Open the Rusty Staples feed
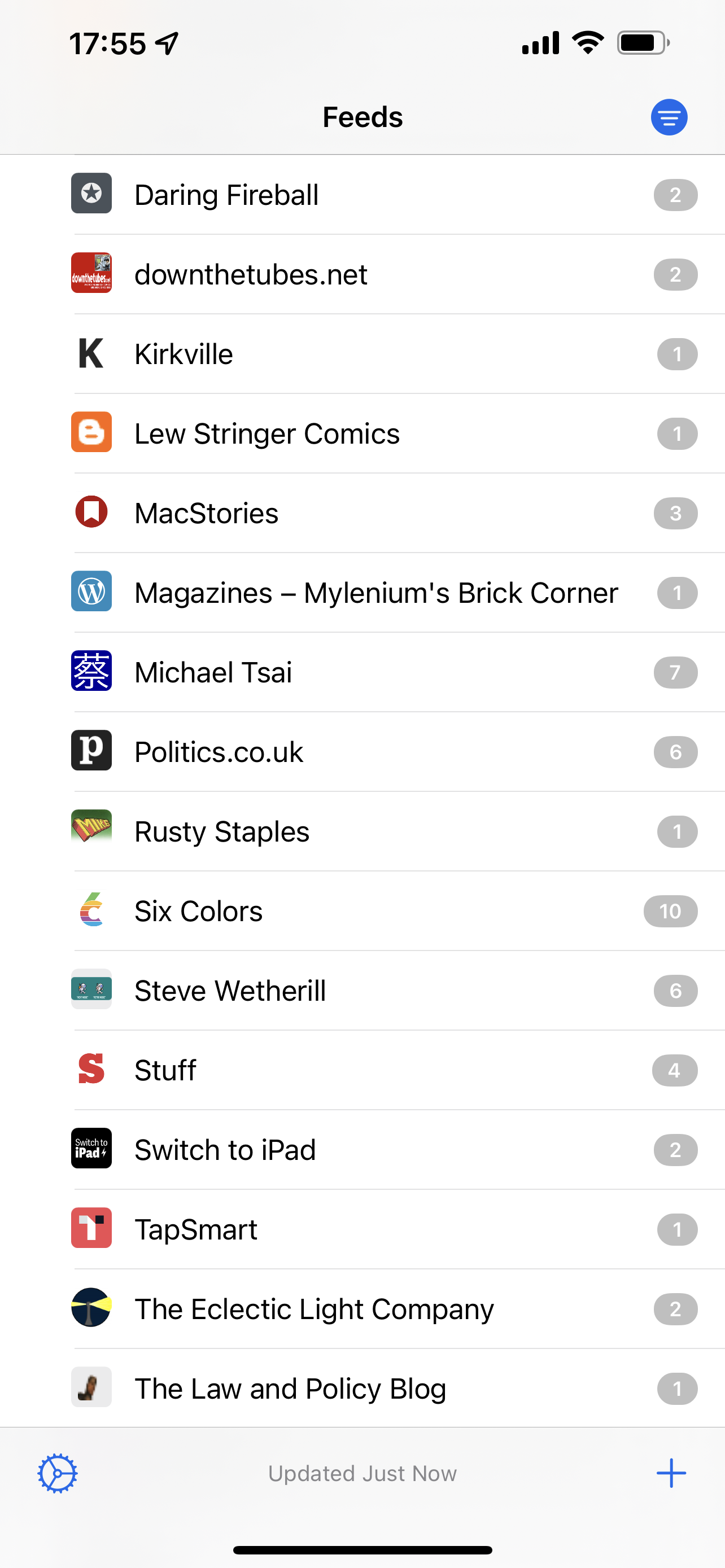Screen dimensions: 725x1568 pos(363,832)
